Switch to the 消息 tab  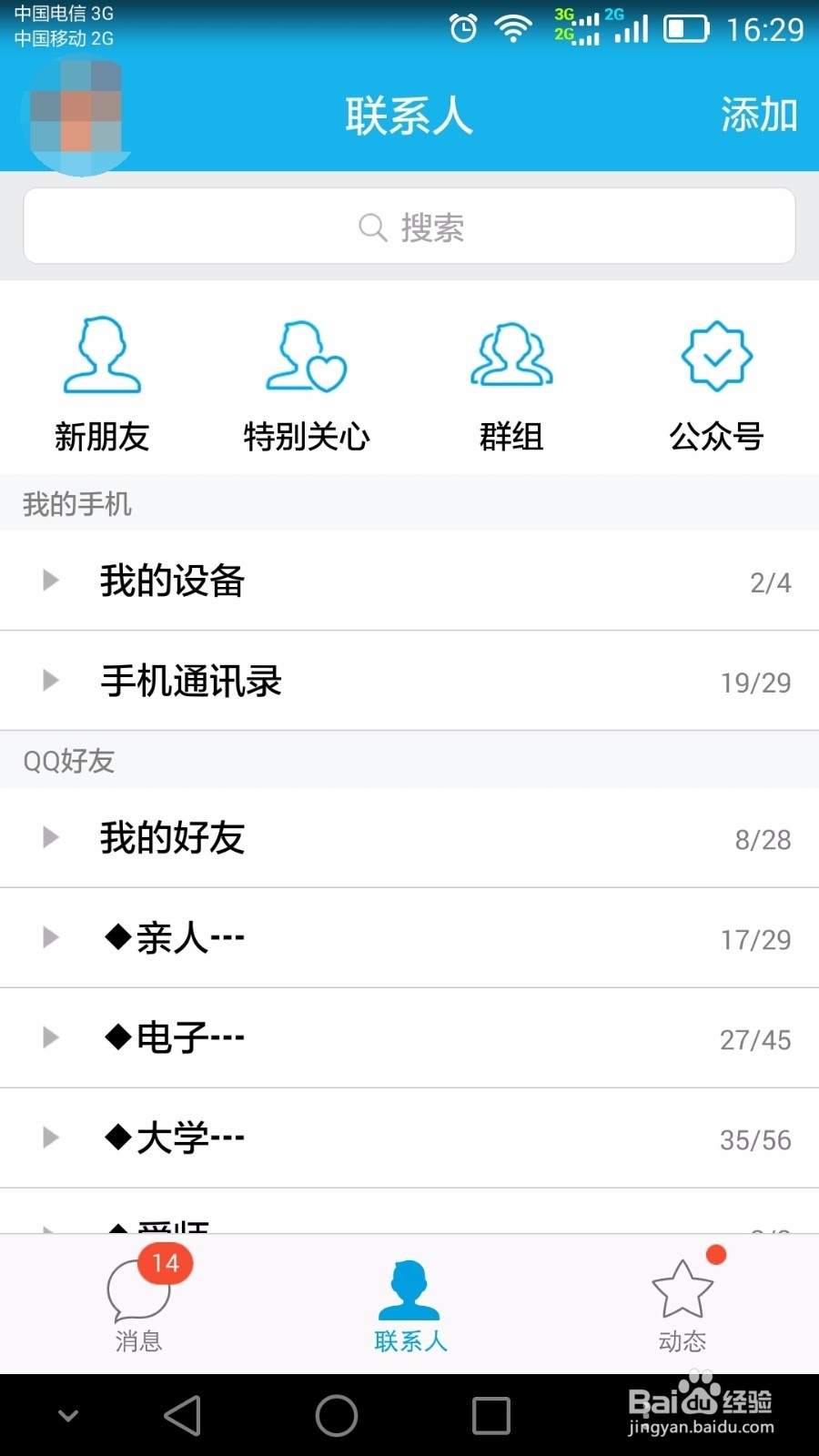point(138,1301)
